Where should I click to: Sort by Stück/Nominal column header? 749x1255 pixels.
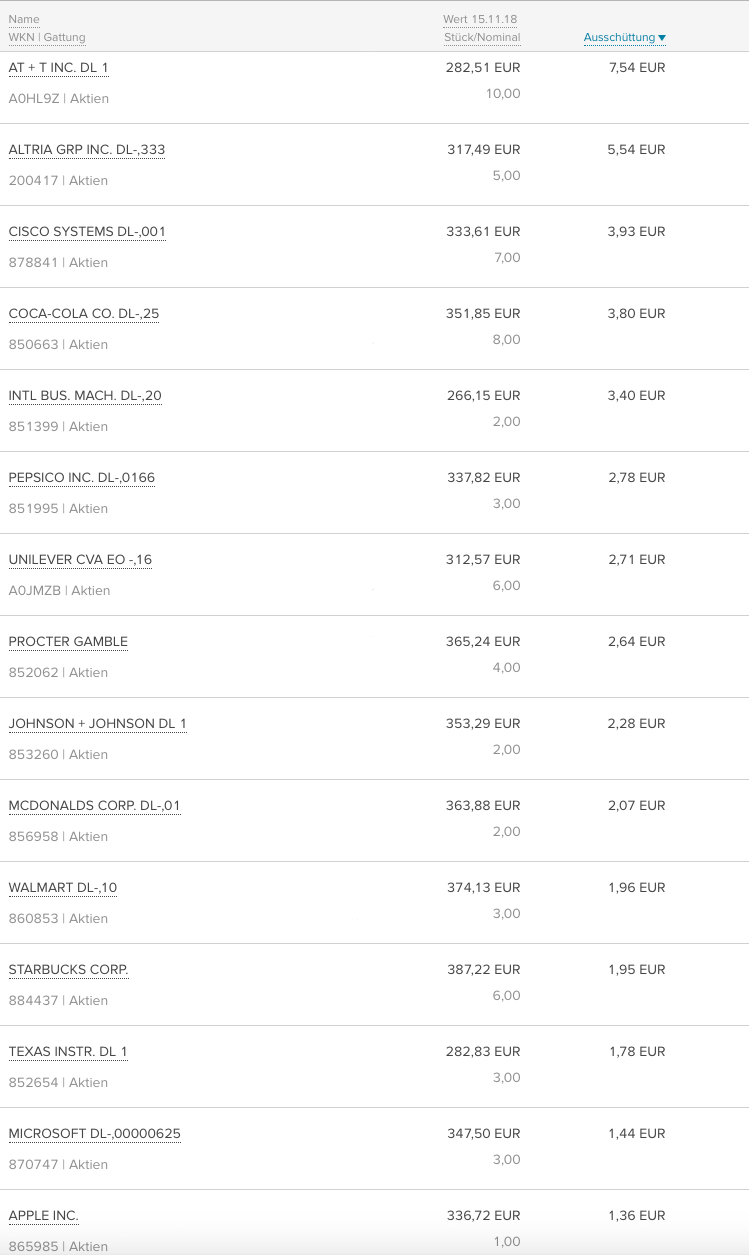482,38
